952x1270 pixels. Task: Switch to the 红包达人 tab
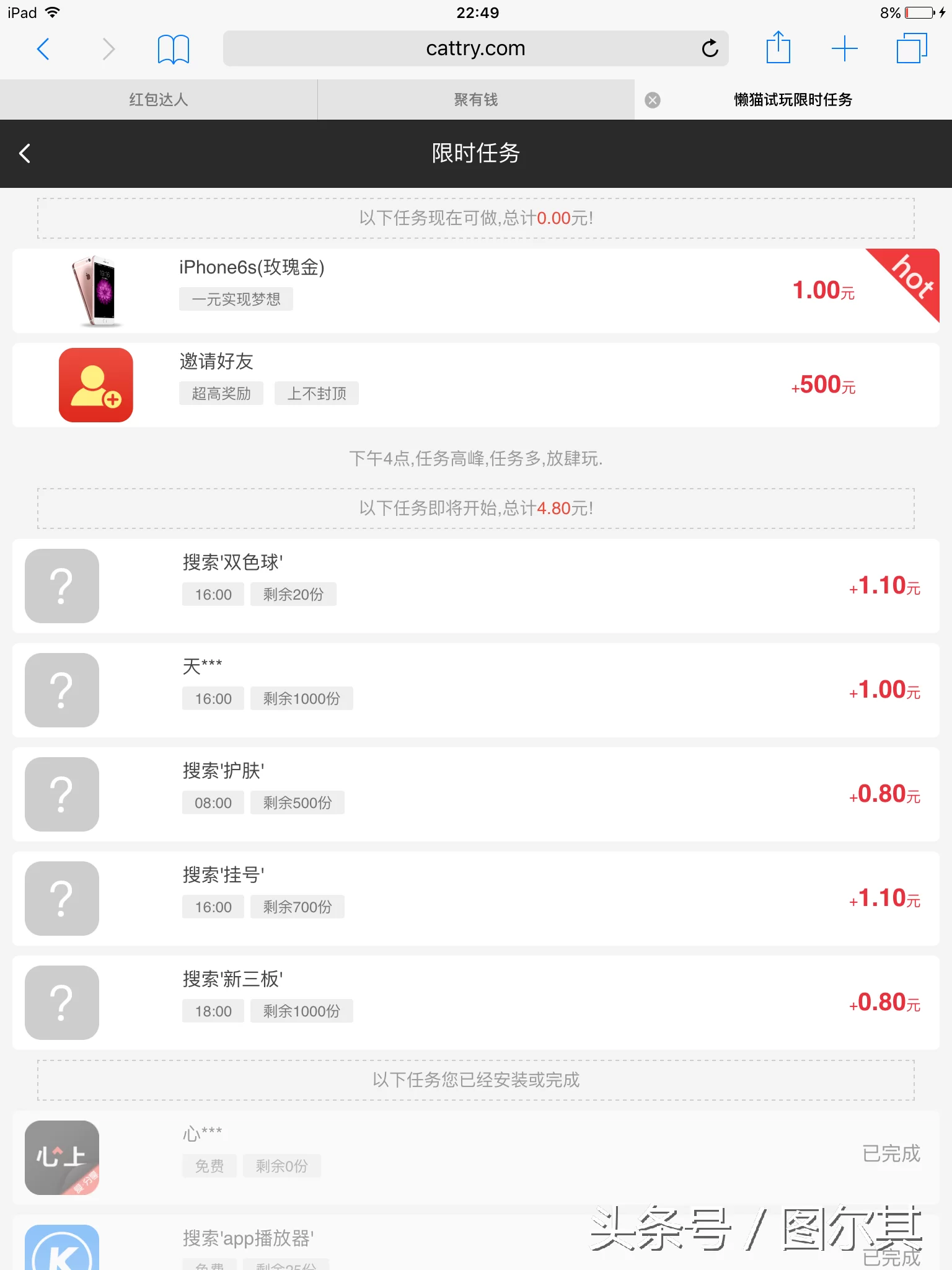click(x=159, y=100)
